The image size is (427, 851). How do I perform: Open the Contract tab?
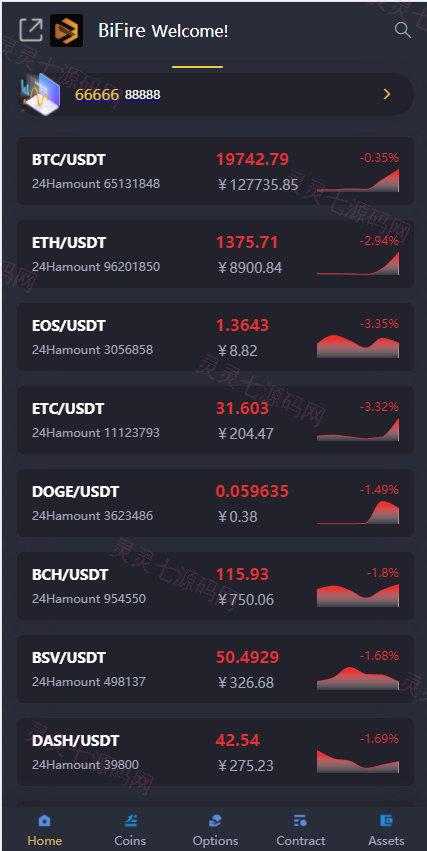[301, 830]
